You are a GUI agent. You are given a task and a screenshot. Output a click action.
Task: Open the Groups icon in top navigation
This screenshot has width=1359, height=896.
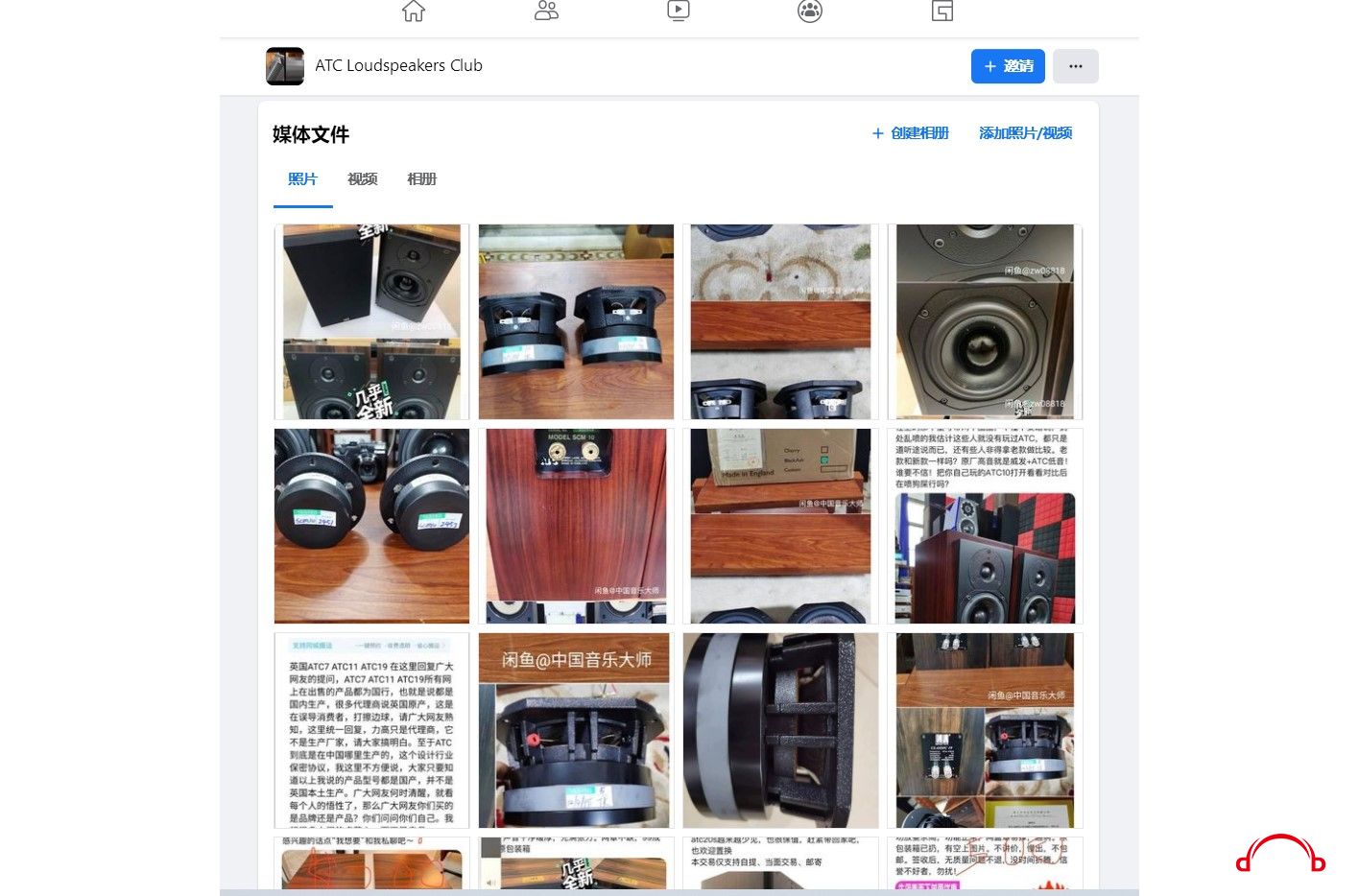[810, 12]
